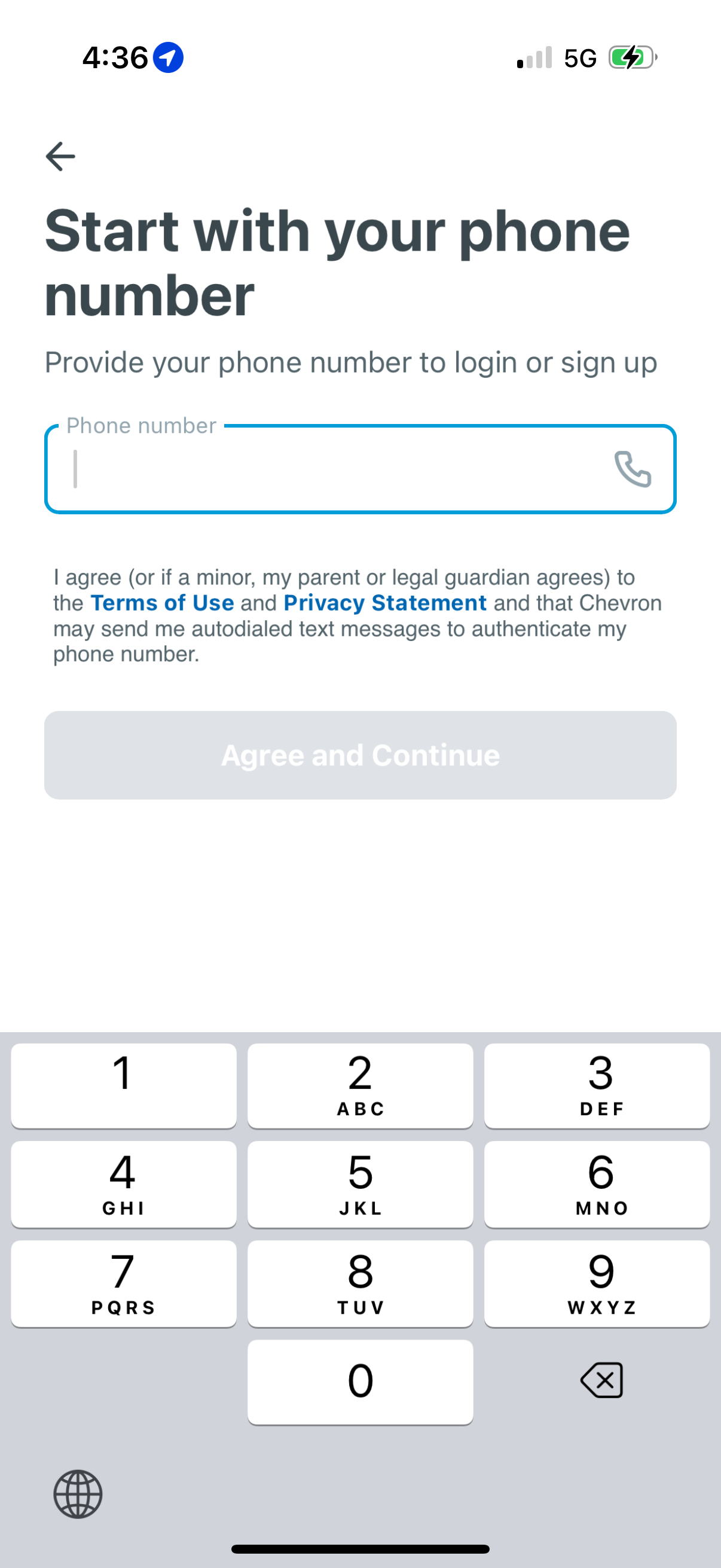
Task: Tap the phone receiver icon in the input
Action: pos(631,471)
